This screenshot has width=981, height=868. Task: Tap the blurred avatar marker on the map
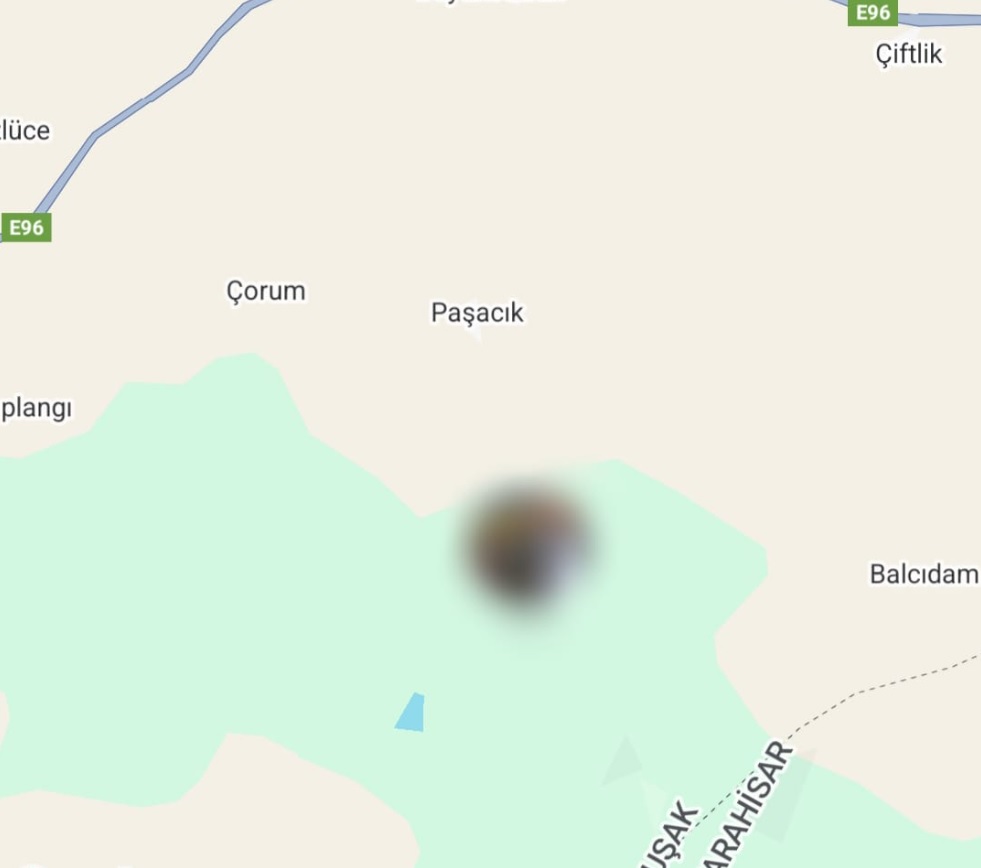pyautogui.click(x=527, y=547)
